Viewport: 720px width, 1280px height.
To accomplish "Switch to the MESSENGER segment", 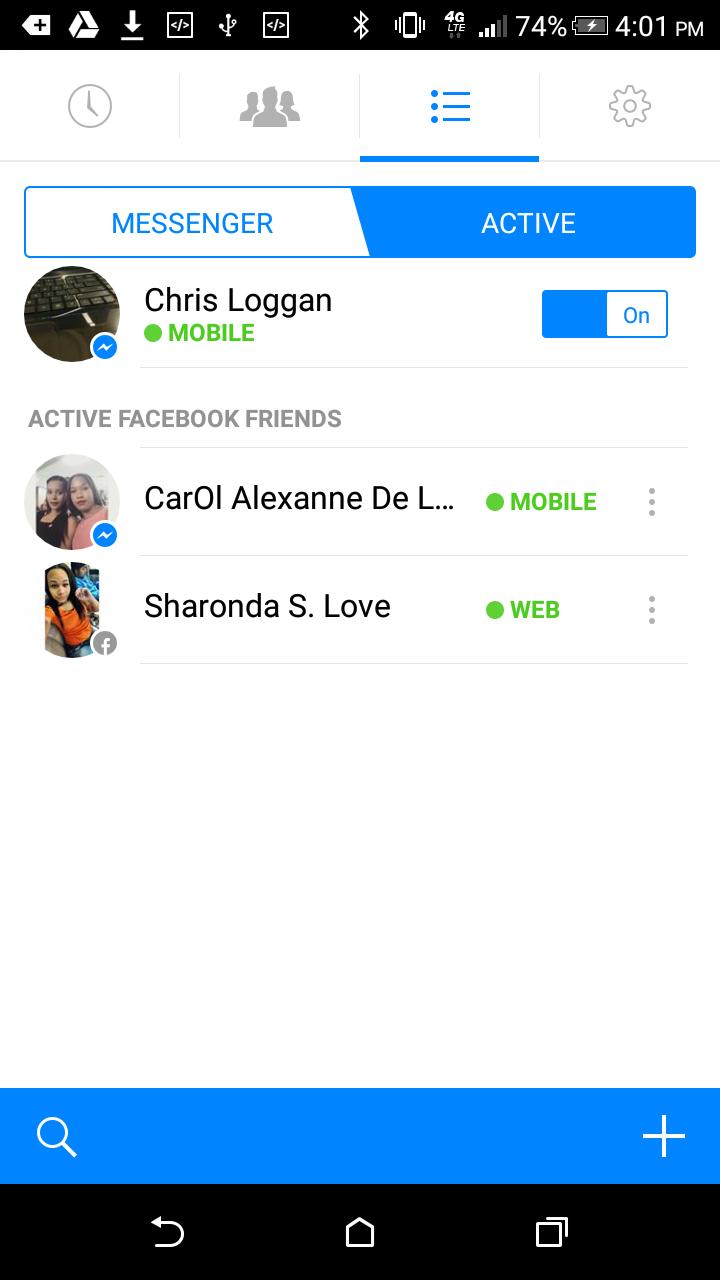I will point(192,223).
